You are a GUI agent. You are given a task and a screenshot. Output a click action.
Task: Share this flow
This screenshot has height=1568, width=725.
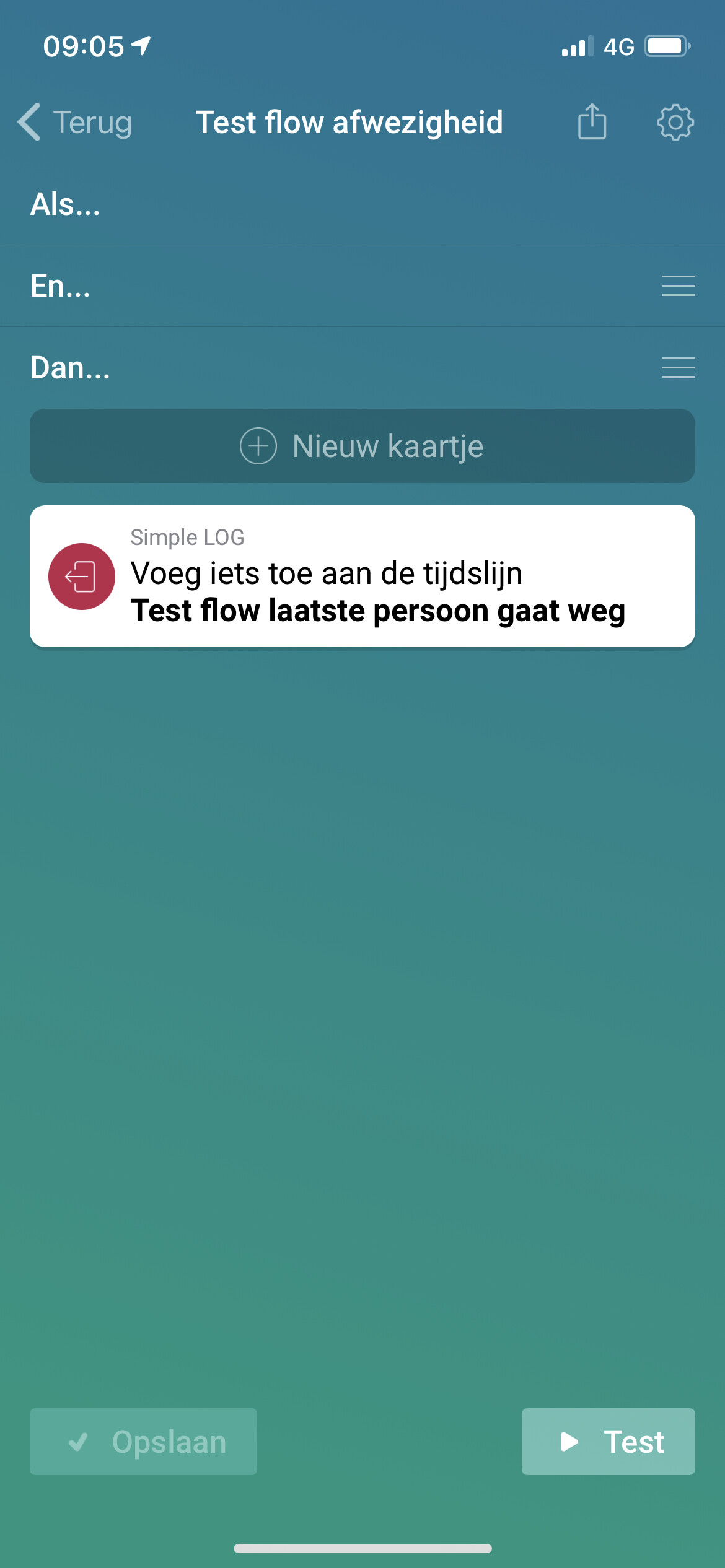592,121
